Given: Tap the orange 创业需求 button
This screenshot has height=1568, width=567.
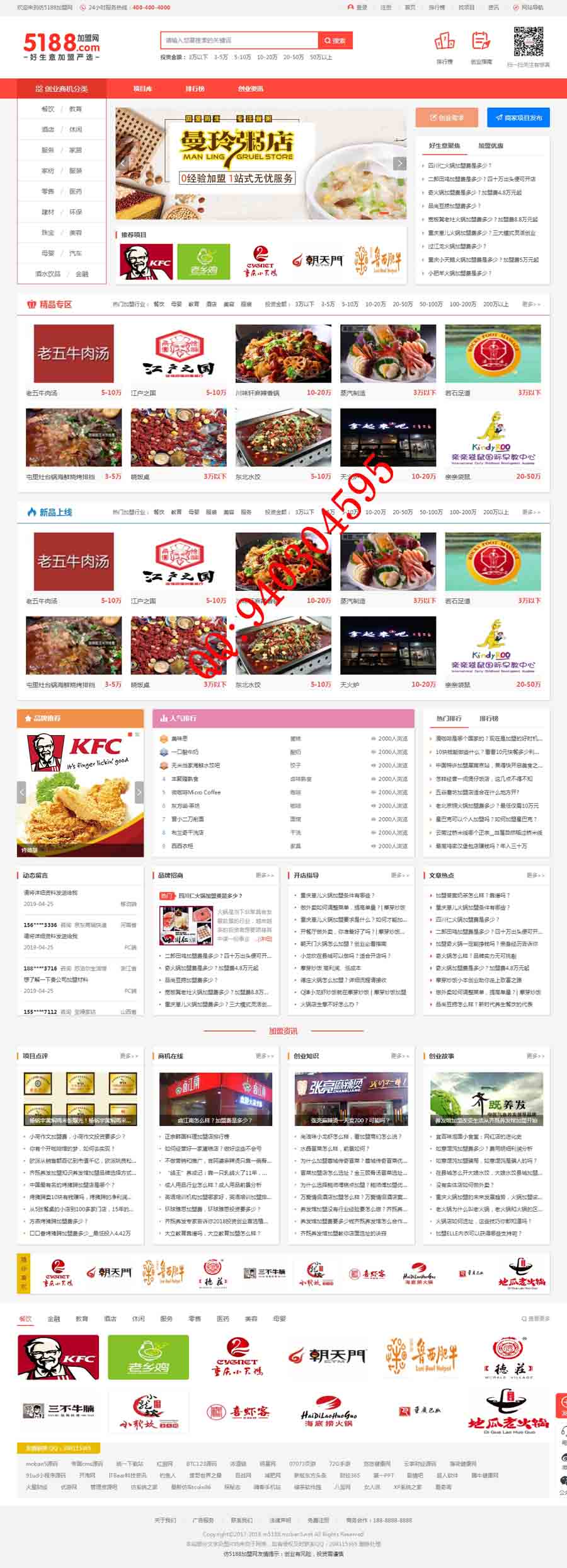Looking at the screenshot, I should [447, 118].
